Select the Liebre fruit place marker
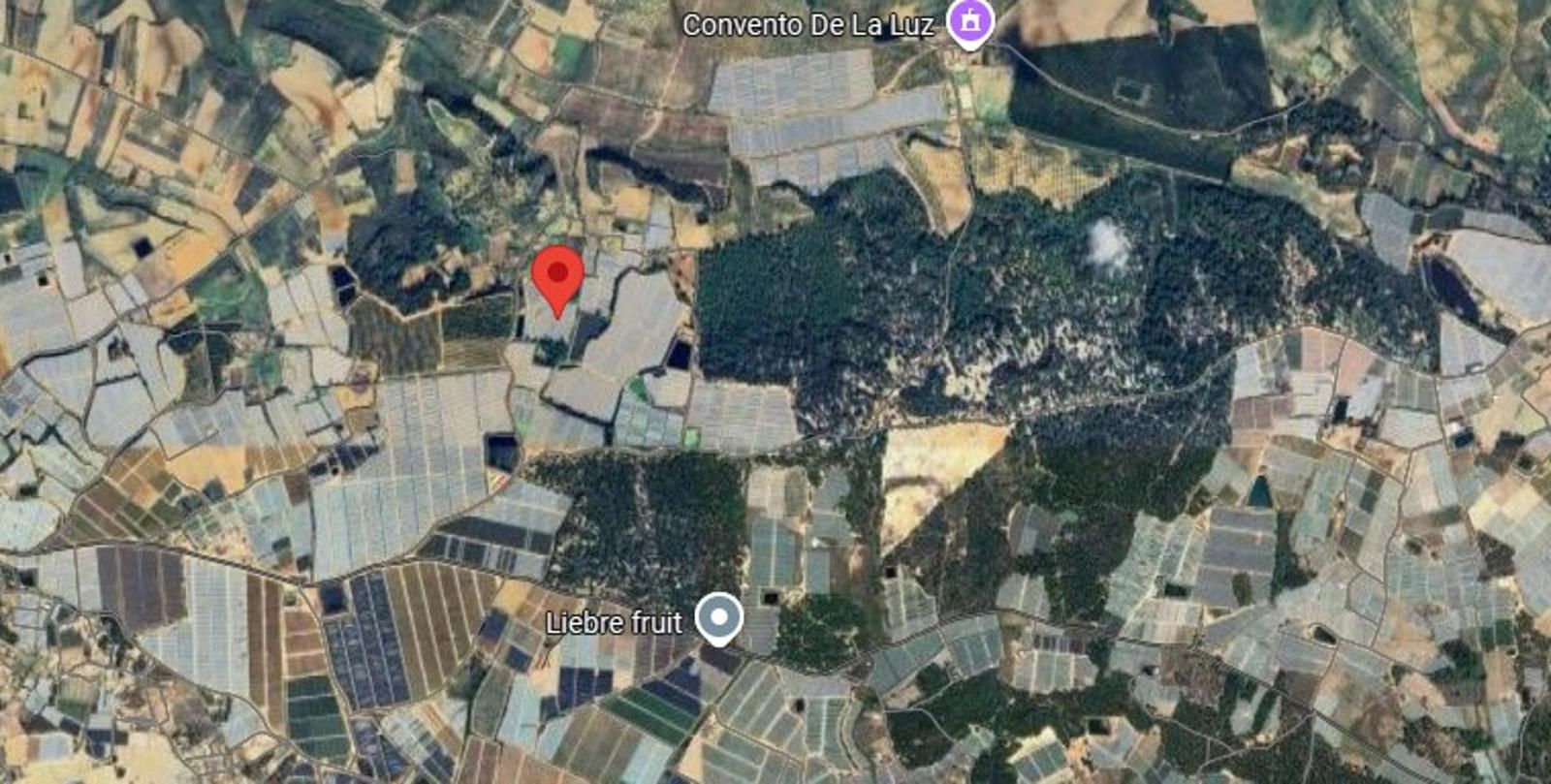 tap(719, 617)
